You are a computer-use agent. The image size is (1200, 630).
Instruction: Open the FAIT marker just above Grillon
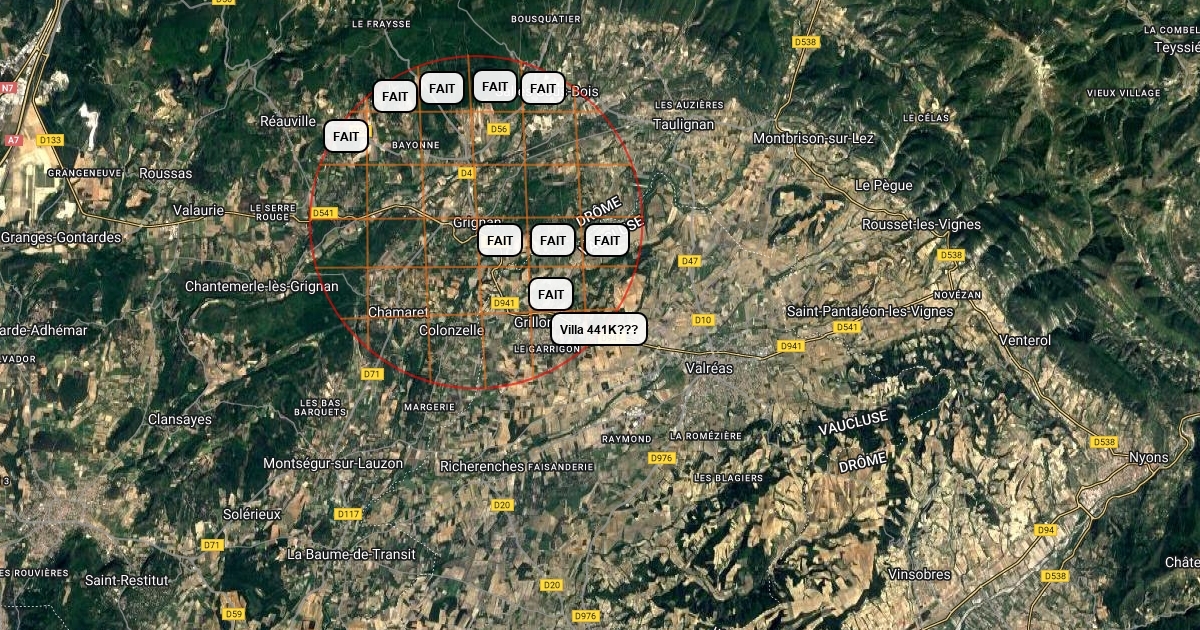click(x=550, y=294)
